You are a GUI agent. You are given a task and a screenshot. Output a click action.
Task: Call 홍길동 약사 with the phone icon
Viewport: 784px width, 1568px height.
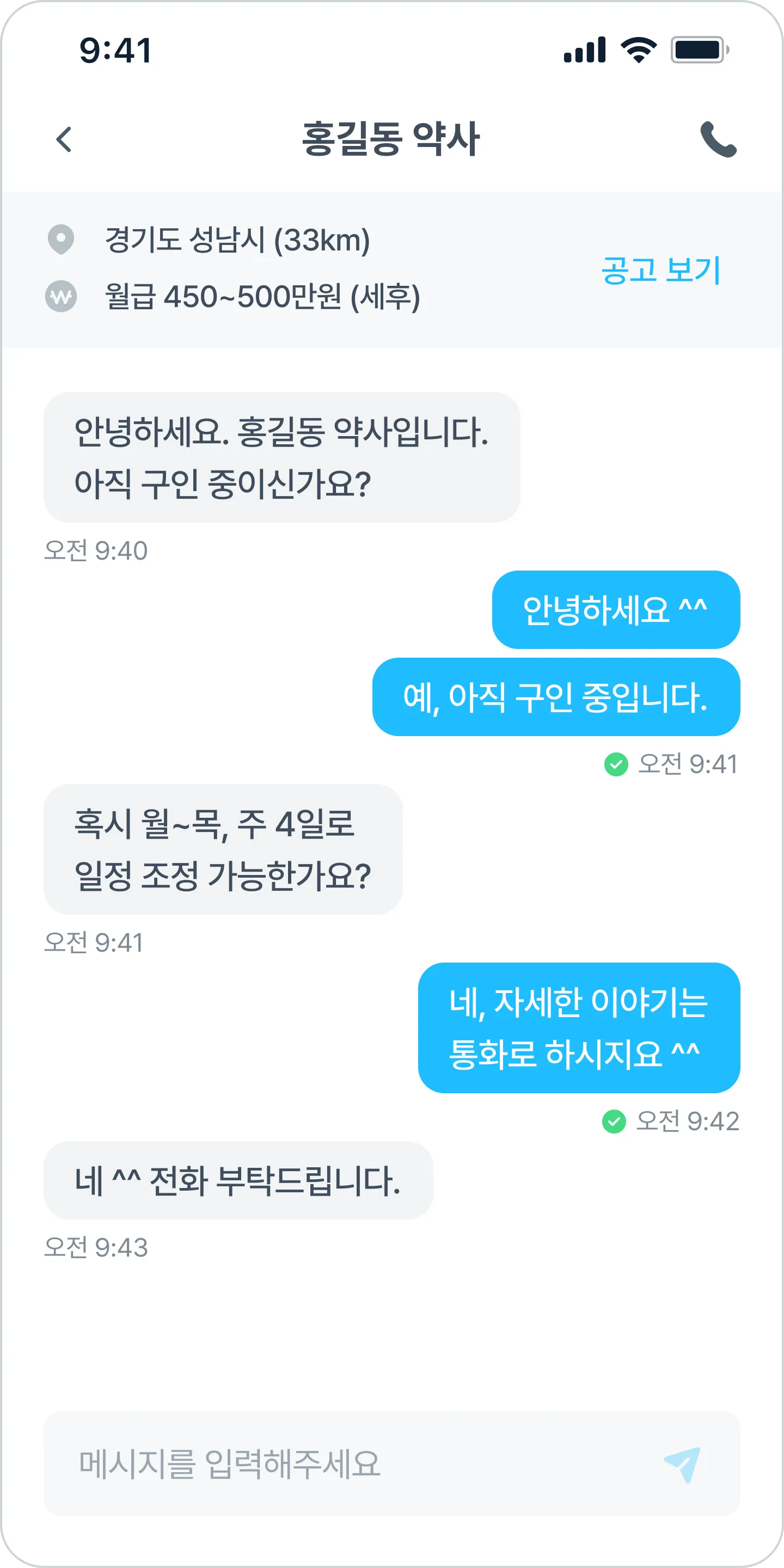(x=718, y=139)
